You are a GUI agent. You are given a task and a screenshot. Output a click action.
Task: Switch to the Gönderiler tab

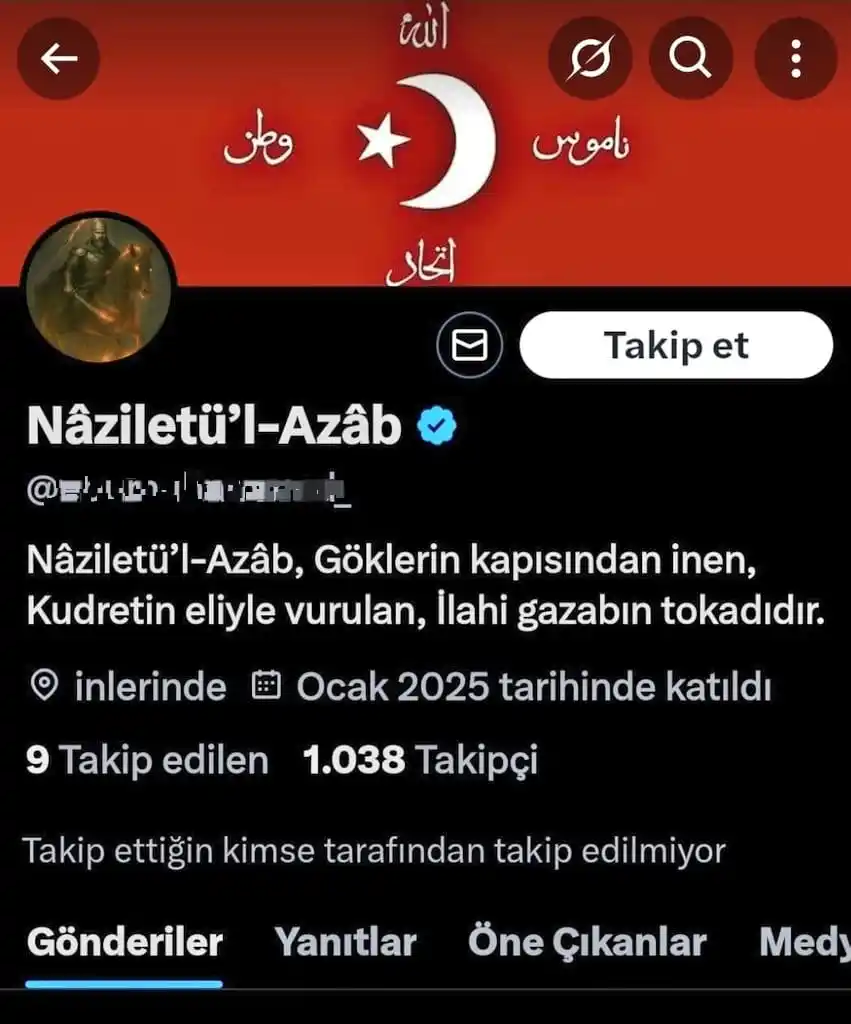[x=124, y=942]
